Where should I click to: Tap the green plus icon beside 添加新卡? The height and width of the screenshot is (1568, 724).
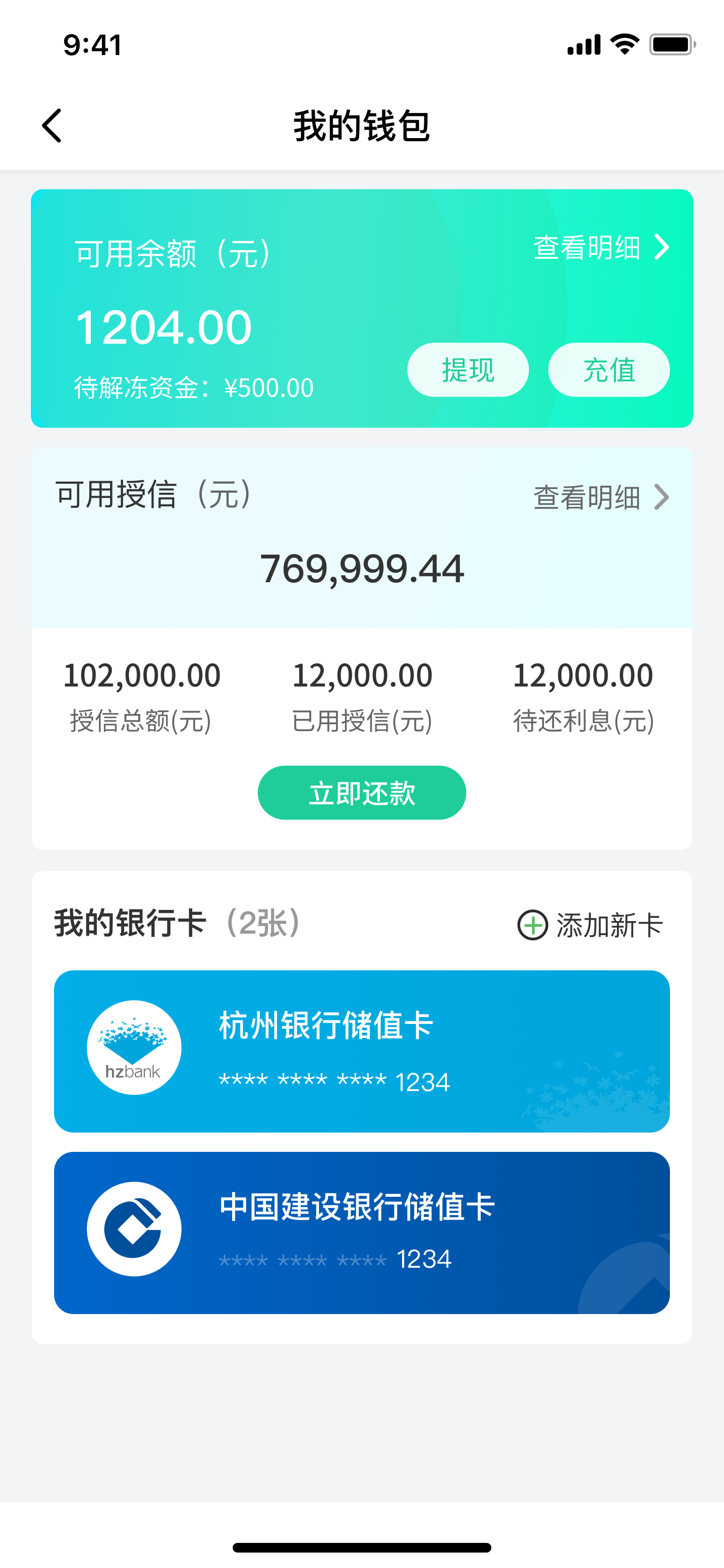click(x=532, y=924)
